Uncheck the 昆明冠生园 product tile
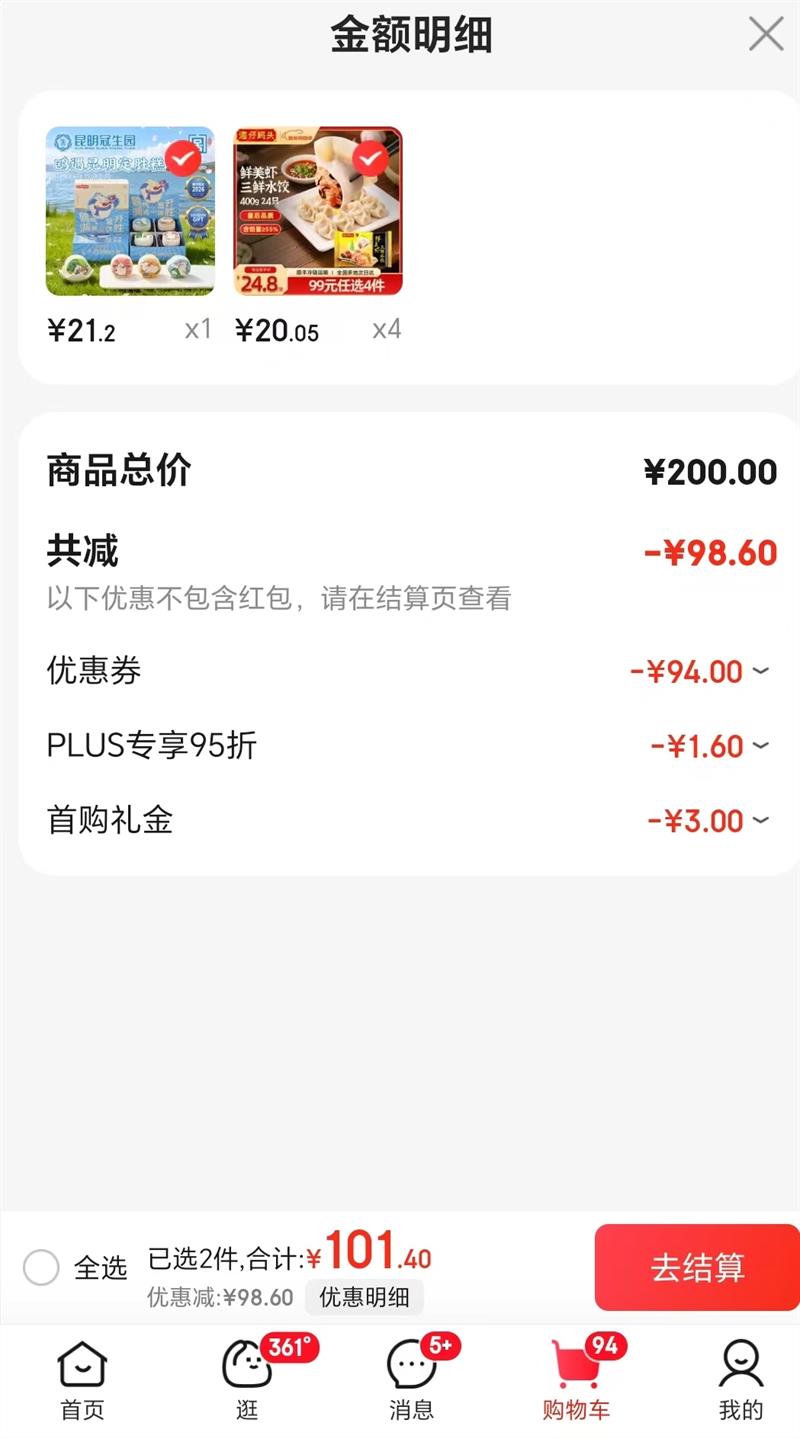The image size is (800, 1439). pos(183,158)
